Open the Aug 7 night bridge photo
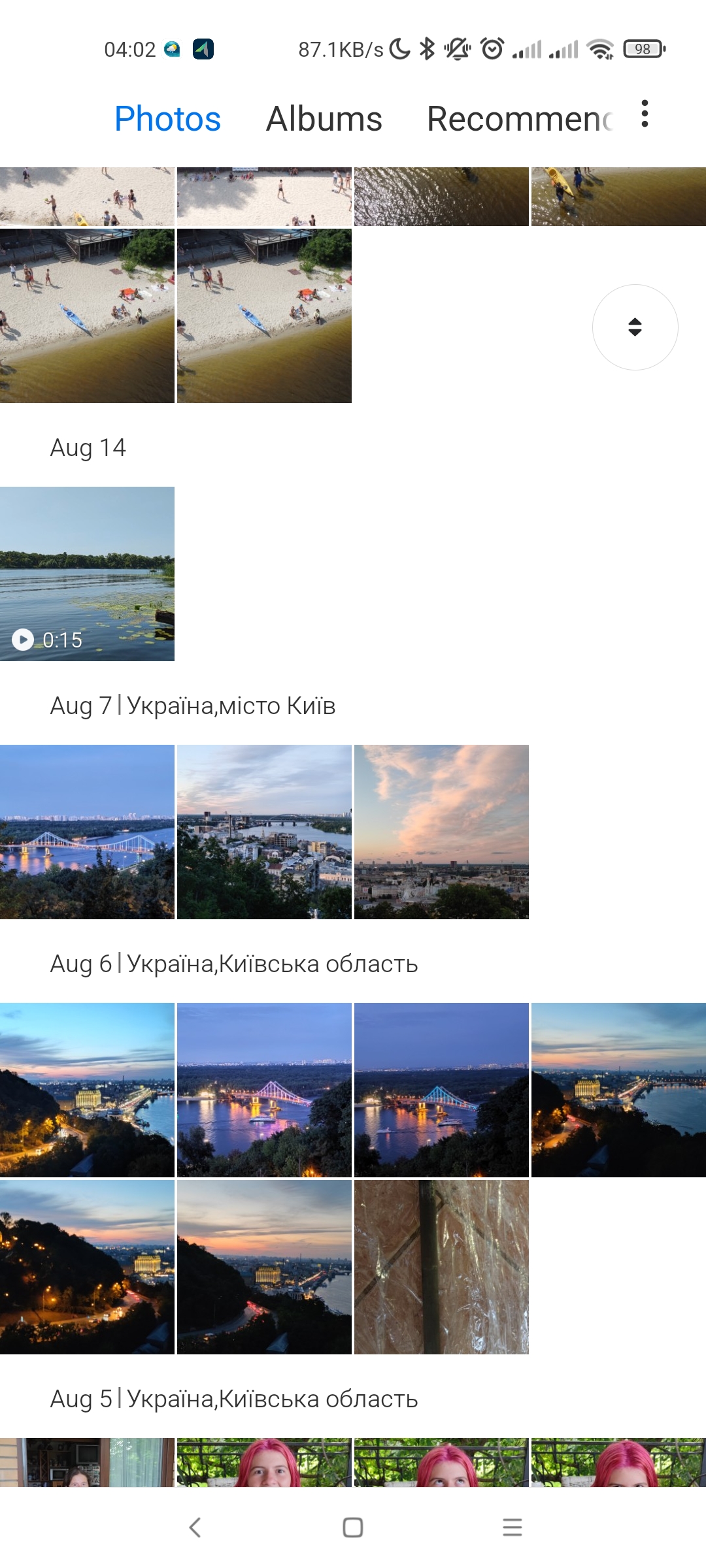706x1568 pixels. (x=87, y=832)
